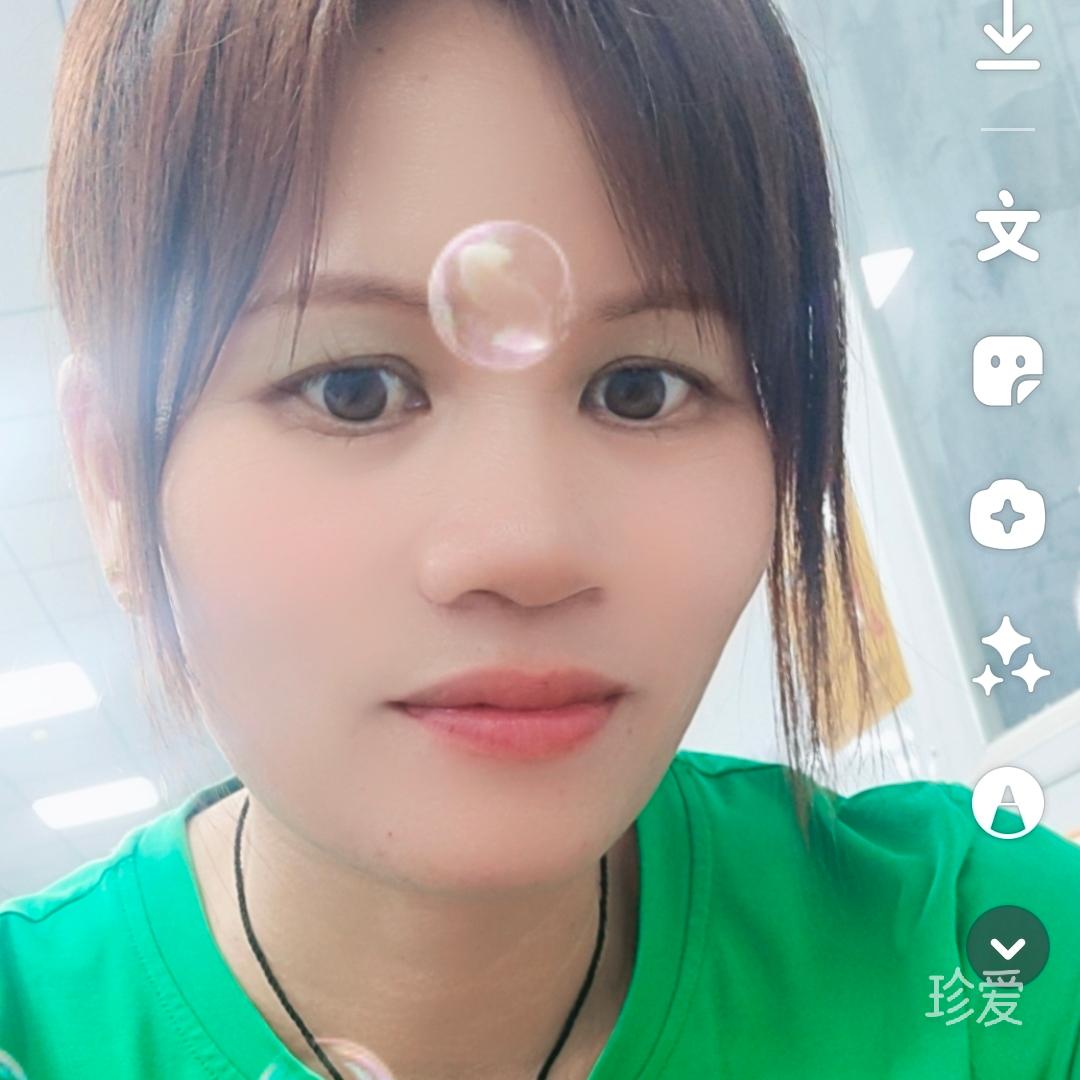Tap the round A icon tool
The width and height of the screenshot is (1080, 1080).
[x=1008, y=802]
